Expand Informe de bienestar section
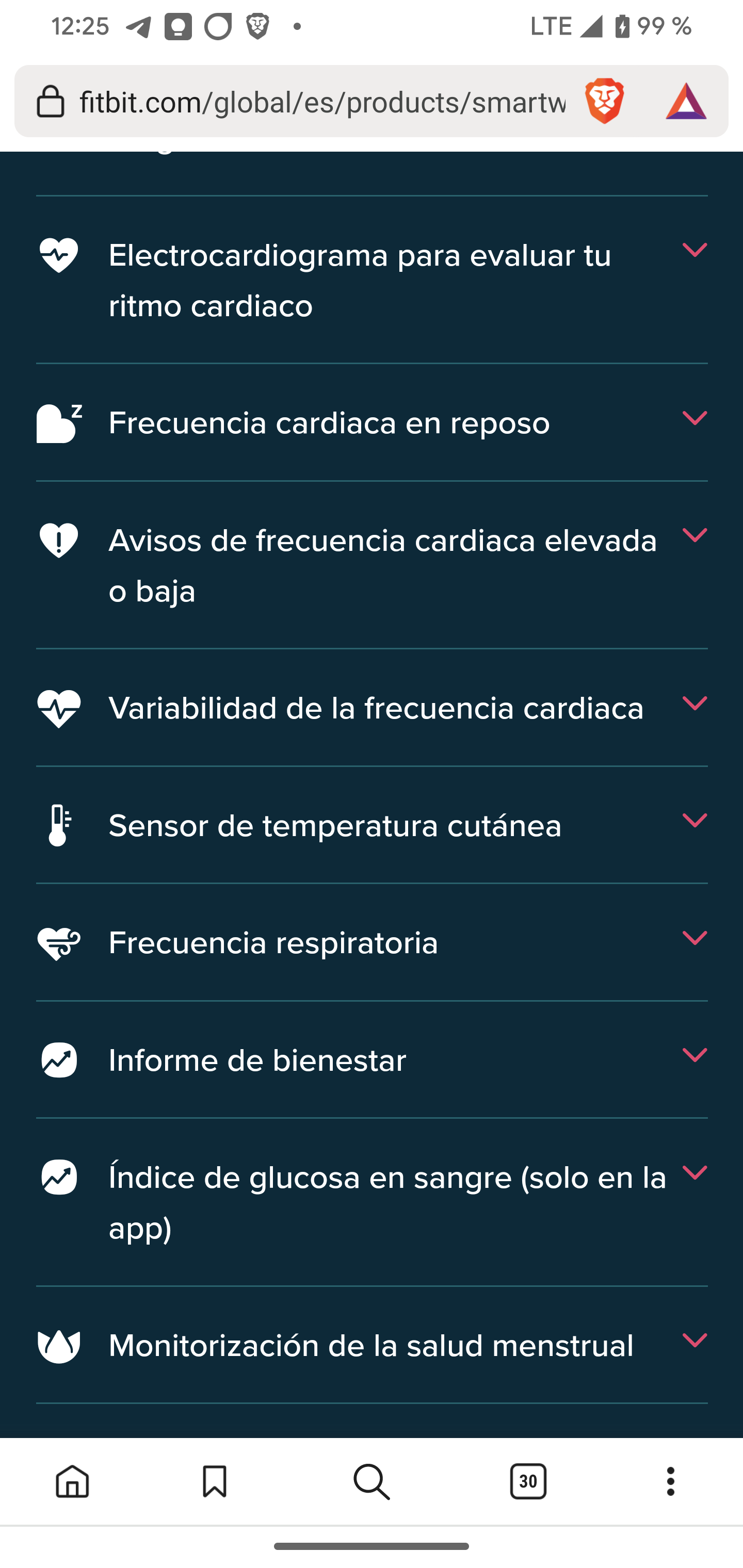Viewport: 743px width, 1568px height. click(x=372, y=1060)
